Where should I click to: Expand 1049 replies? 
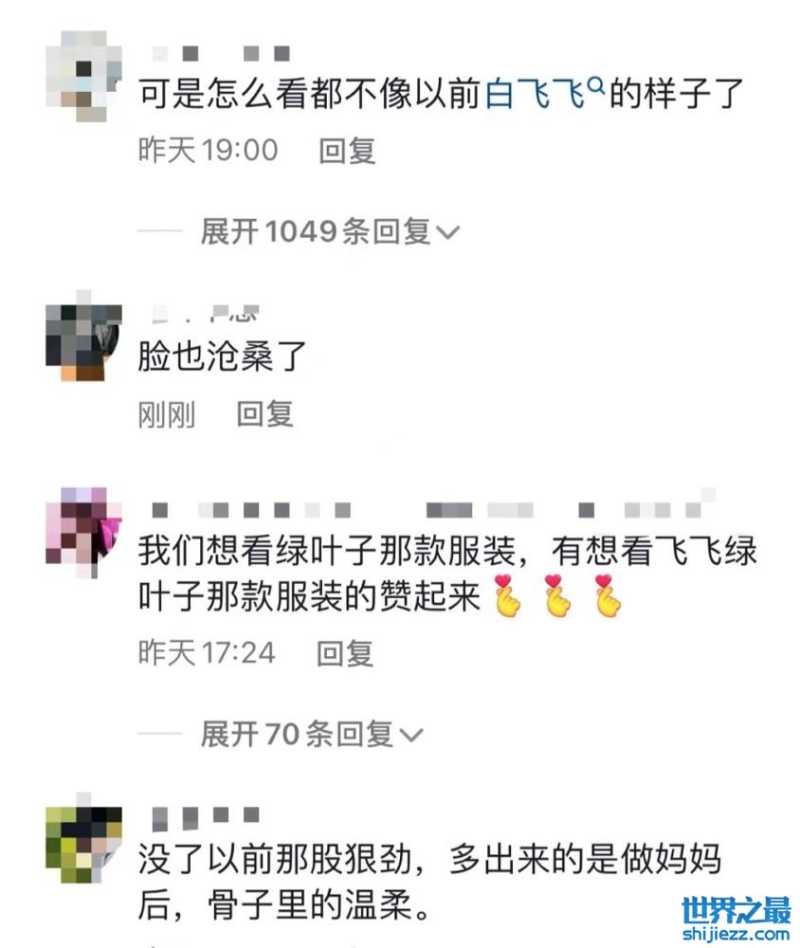pos(330,232)
